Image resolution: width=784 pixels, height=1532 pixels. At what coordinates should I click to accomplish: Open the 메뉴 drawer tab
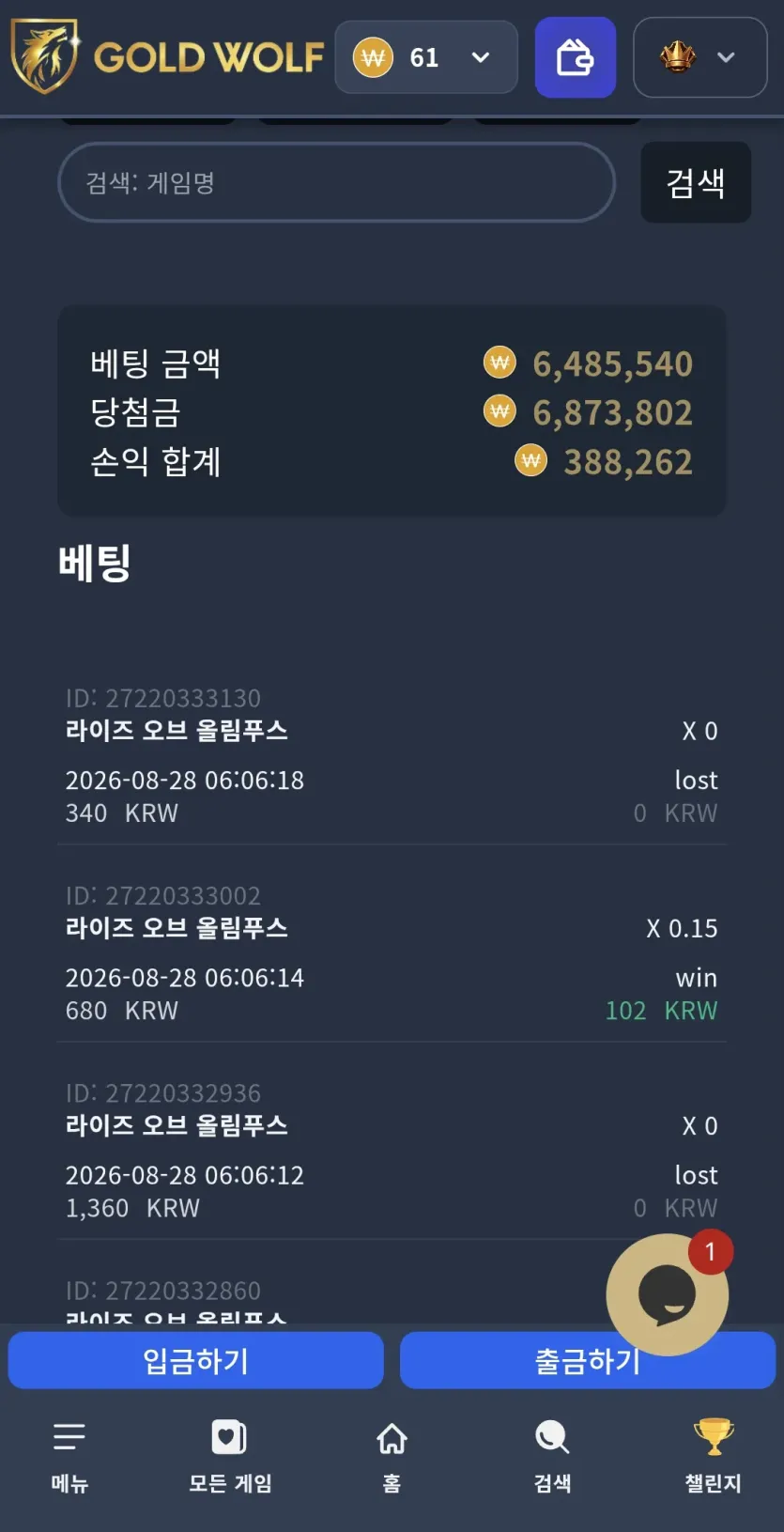click(x=69, y=1456)
